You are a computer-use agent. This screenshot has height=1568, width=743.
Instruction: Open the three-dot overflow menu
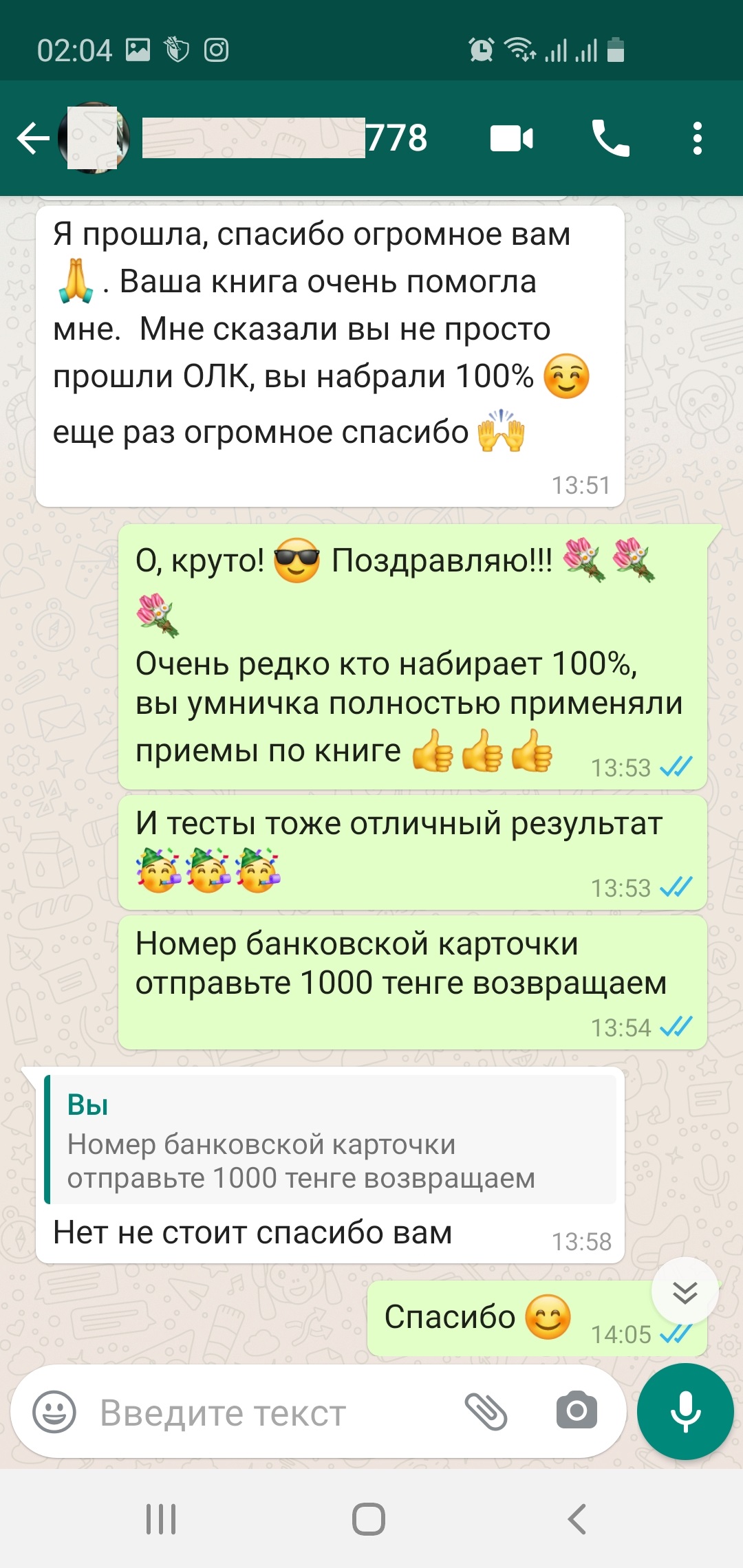[698, 138]
